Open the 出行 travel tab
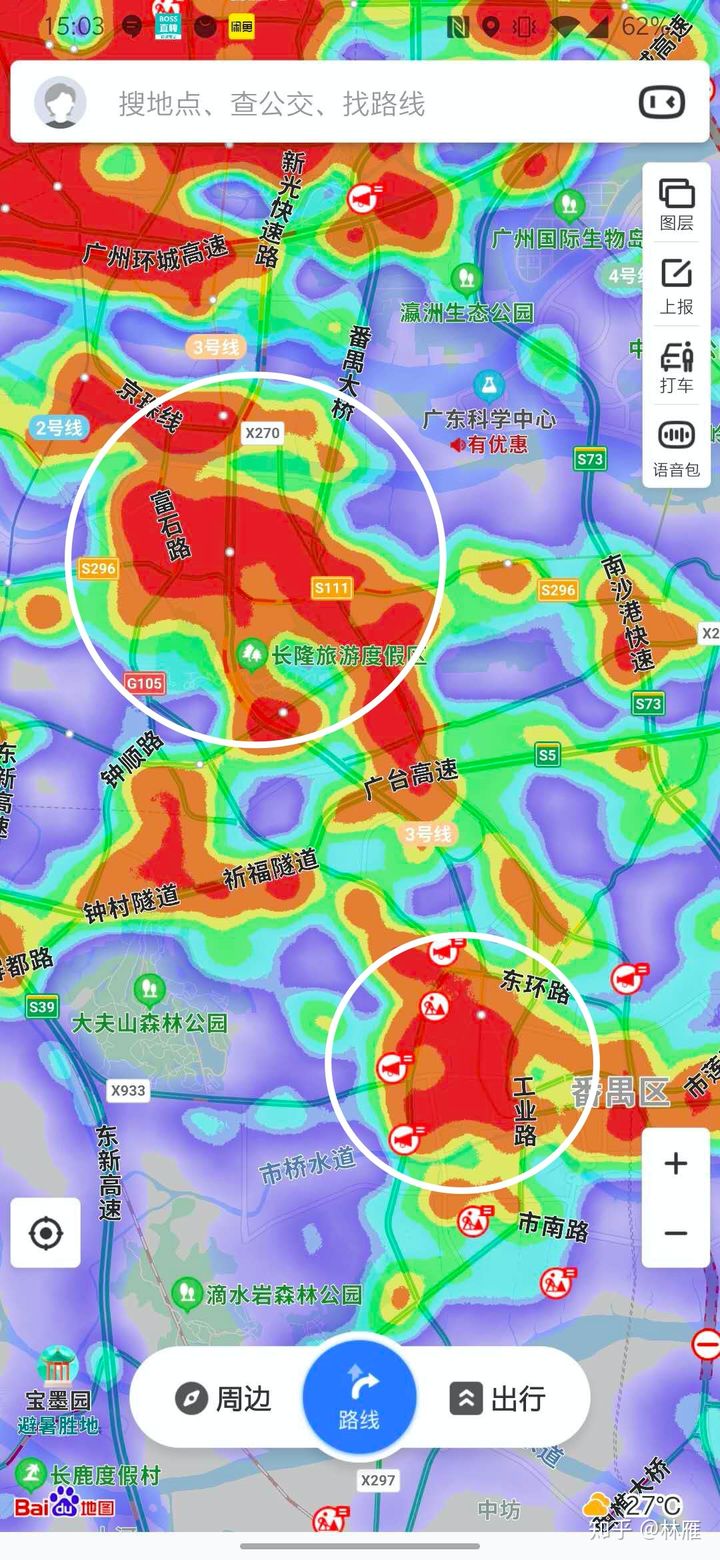 (x=498, y=1398)
